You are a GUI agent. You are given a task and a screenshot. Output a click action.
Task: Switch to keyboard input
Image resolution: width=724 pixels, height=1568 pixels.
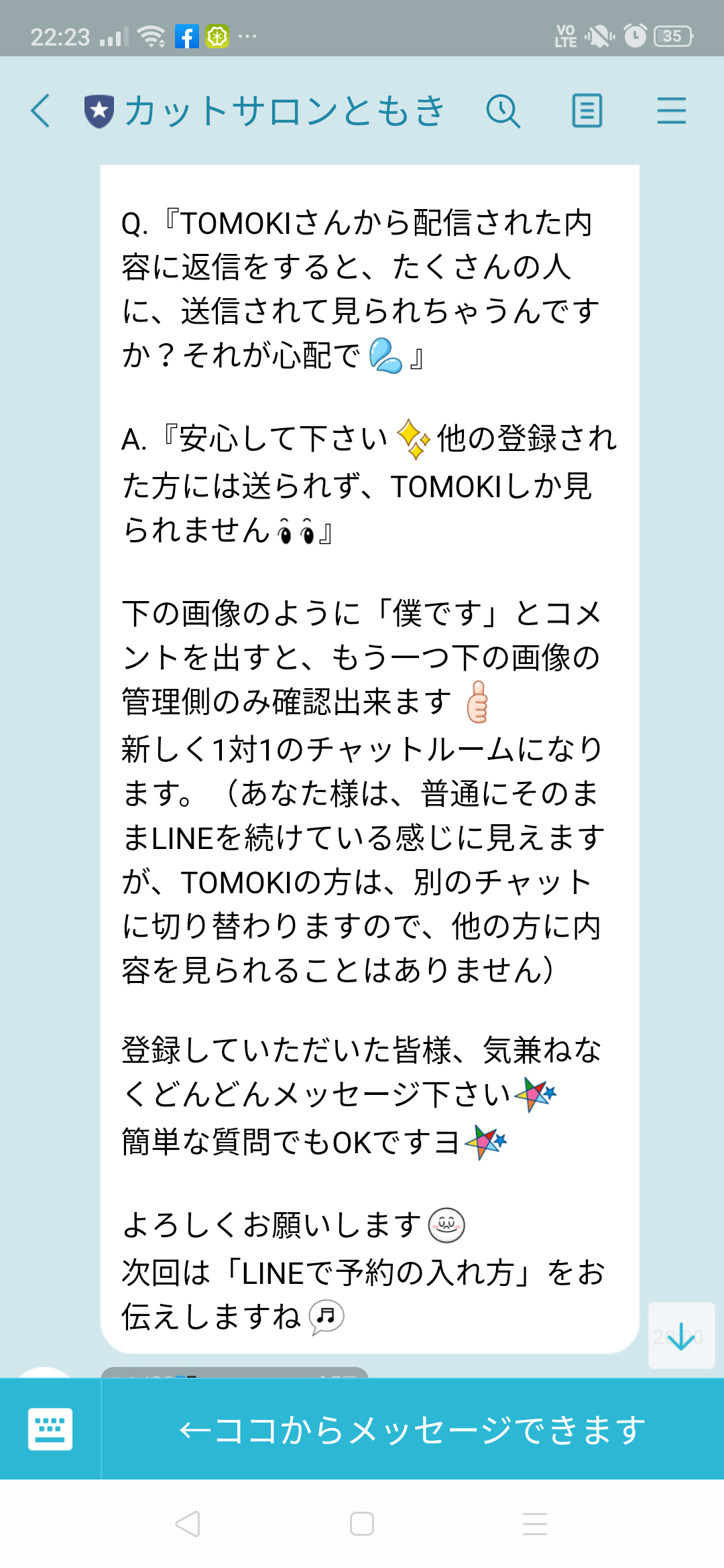tap(50, 1429)
